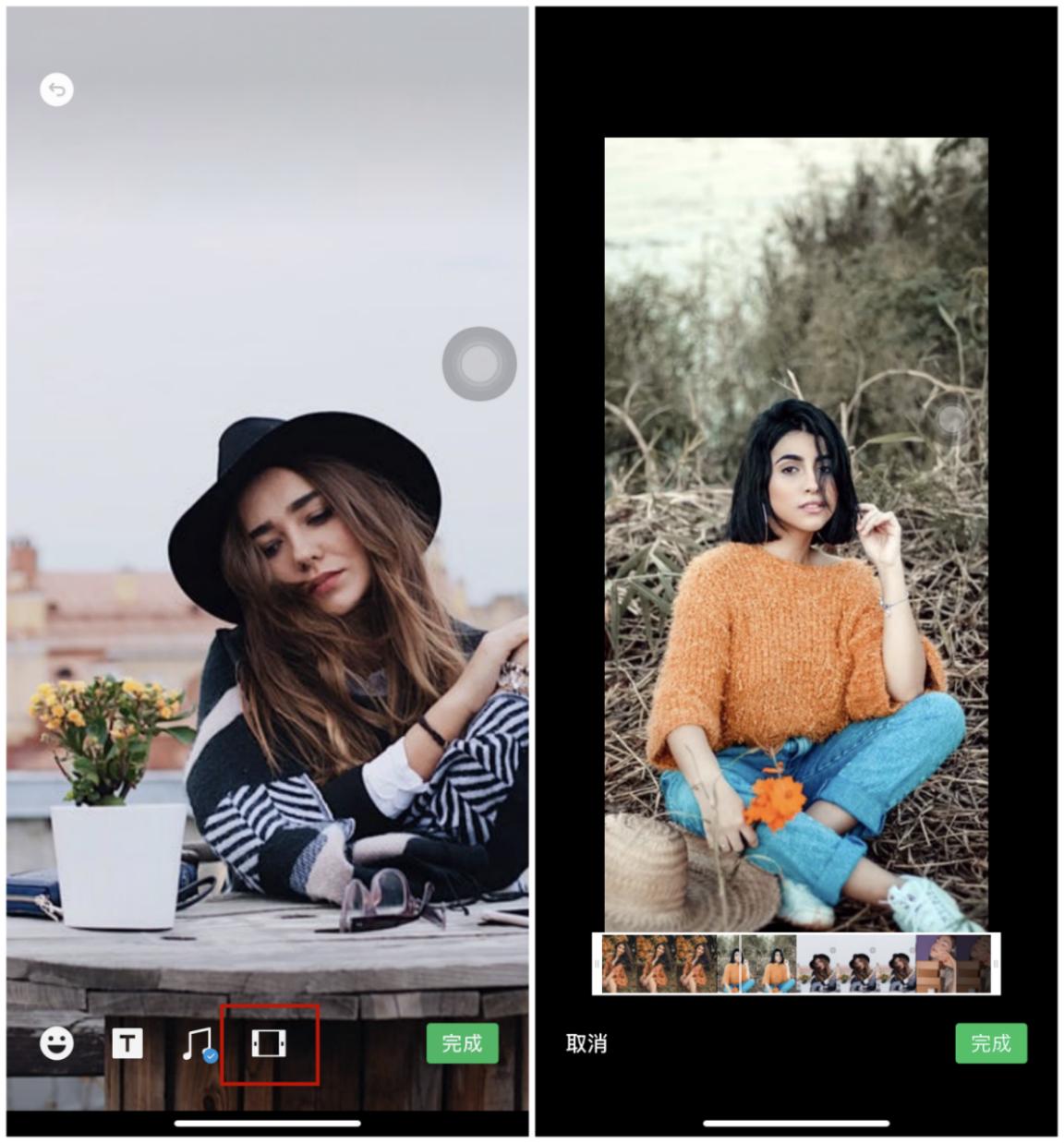The width and height of the screenshot is (1064, 1143).
Task: Open the emoji sticker picker
Action: click(56, 1043)
